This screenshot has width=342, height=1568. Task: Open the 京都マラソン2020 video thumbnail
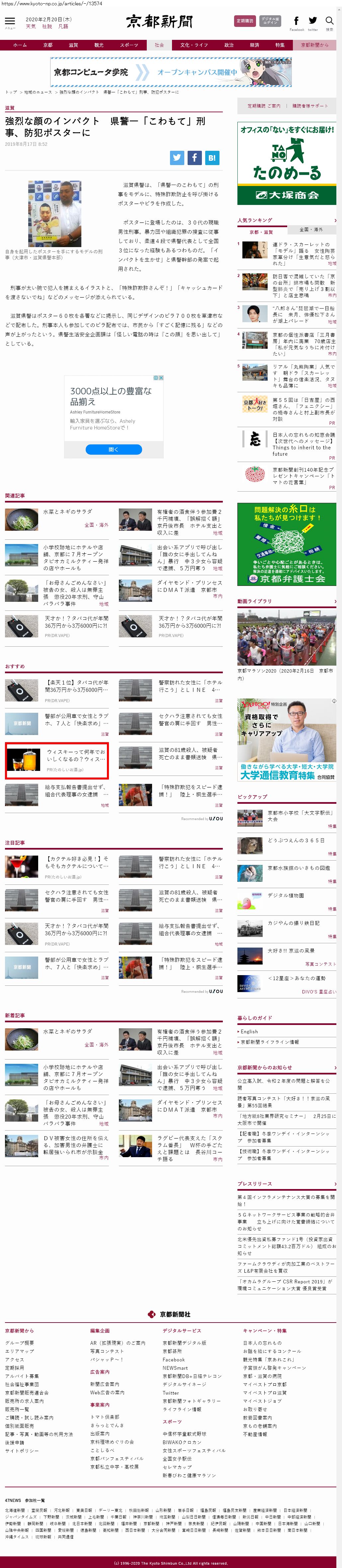(286, 638)
